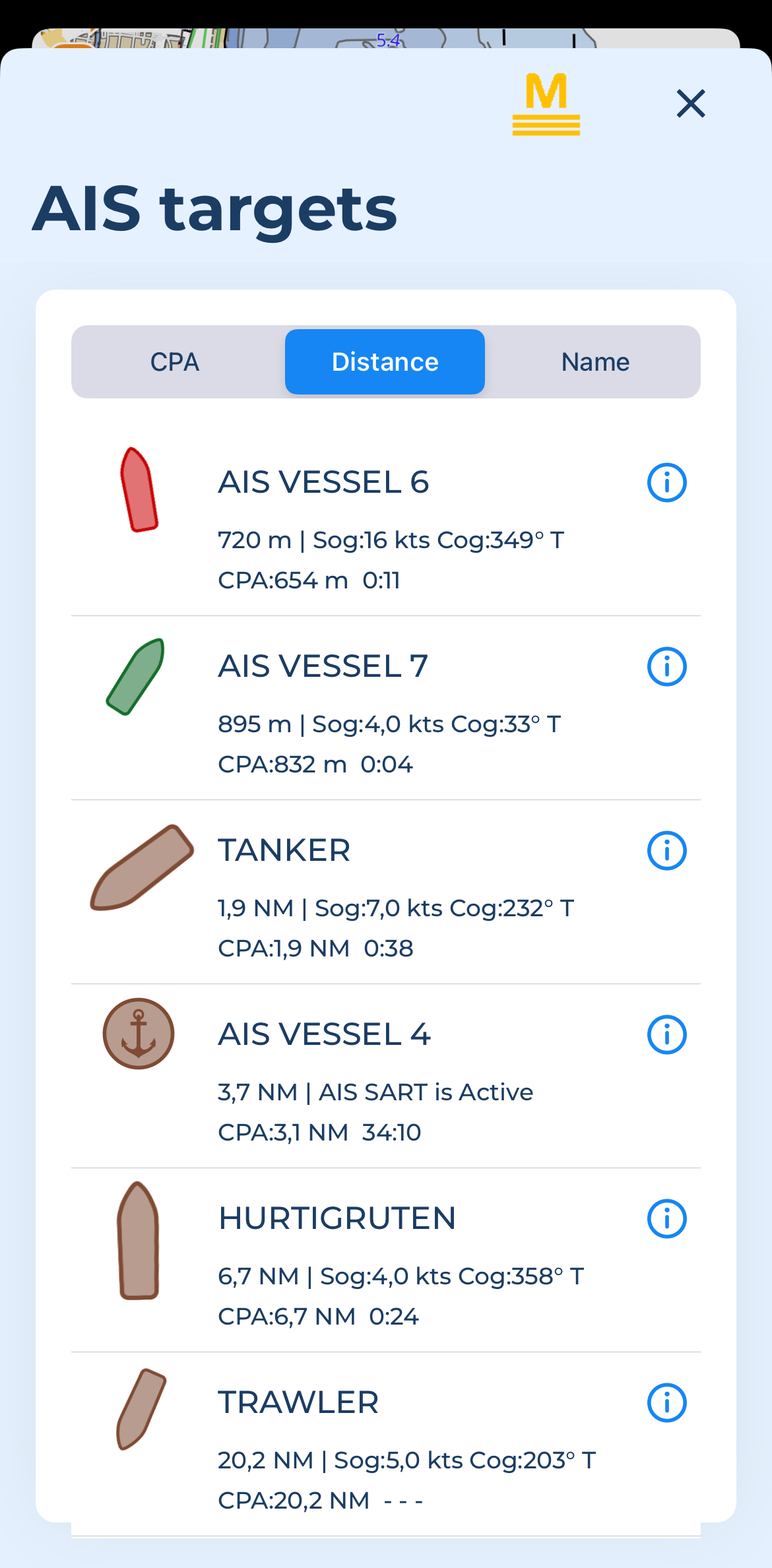Viewport: 772px width, 1568px height.
Task: Select the Distance sorting tab
Action: pos(385,361)
